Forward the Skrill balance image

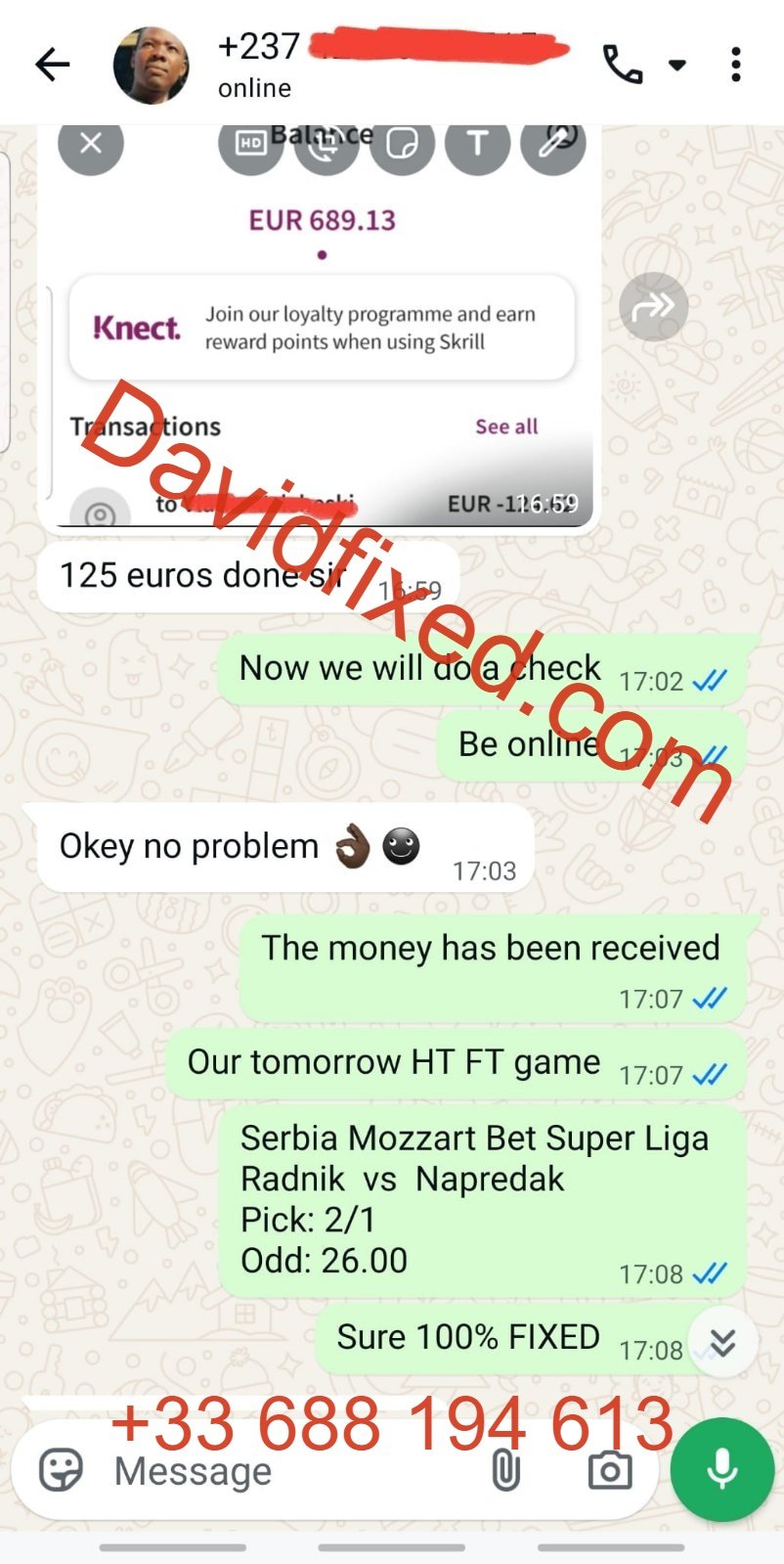pyautogui.click(x=653, y=307)
